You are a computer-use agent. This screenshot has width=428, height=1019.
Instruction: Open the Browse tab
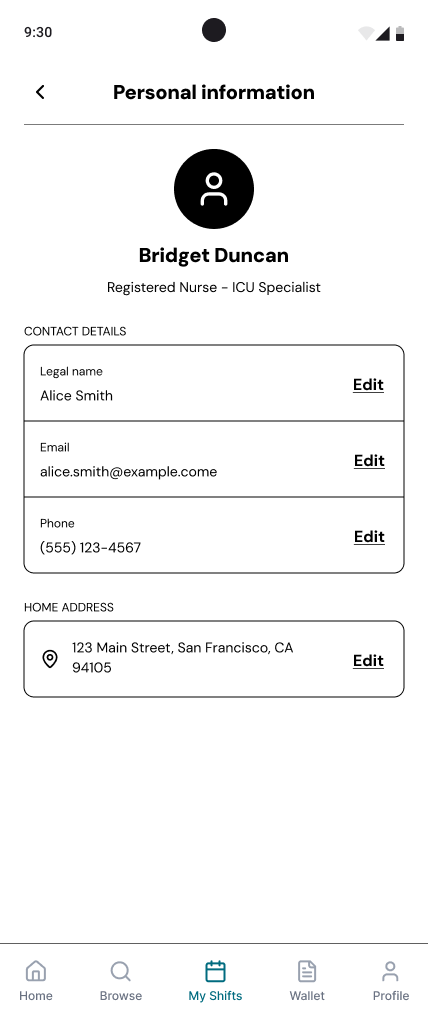[121, 981]
